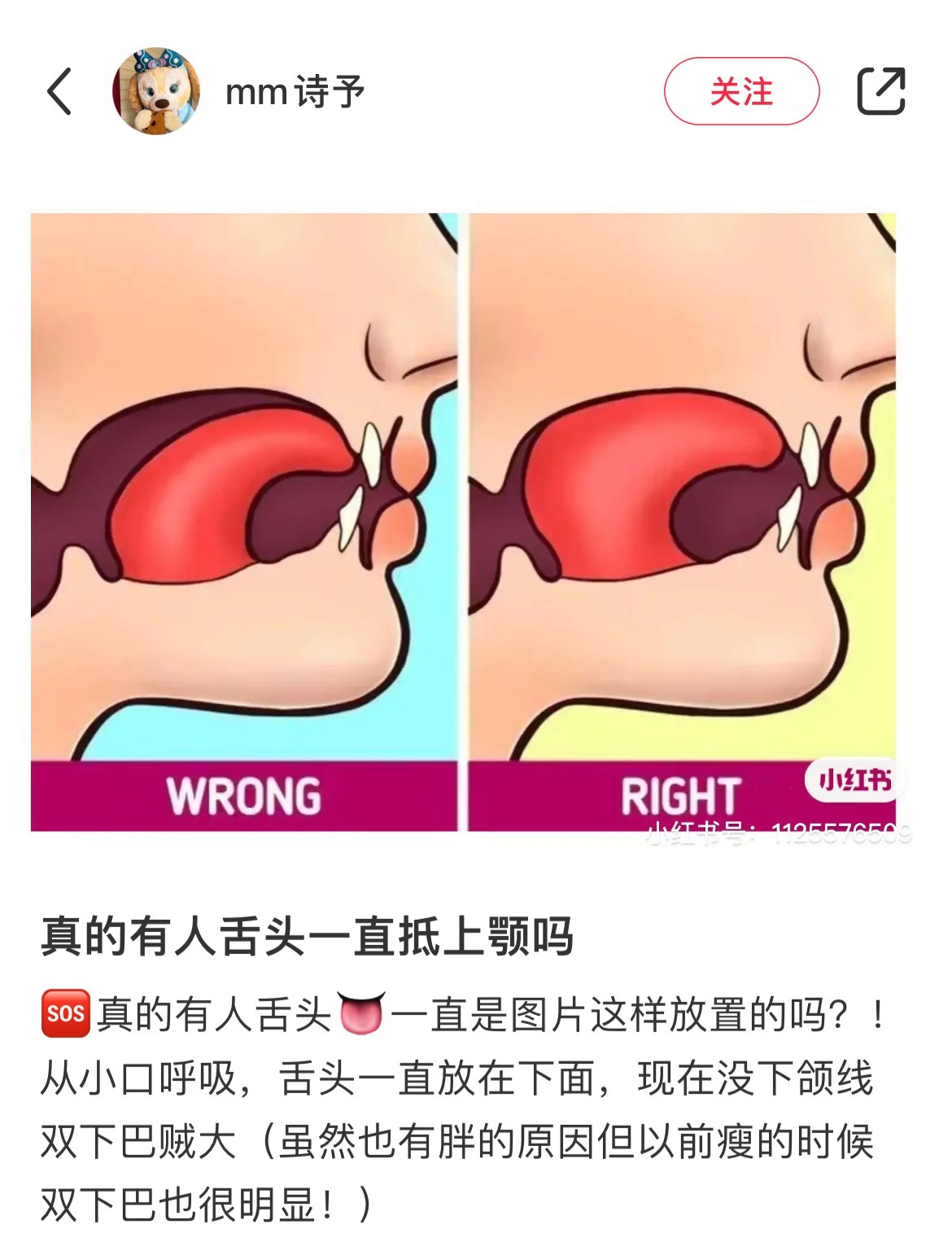Open mm诗予's profile avatar
Screen dimensions: 952x1238
click(x=155, y=91)
